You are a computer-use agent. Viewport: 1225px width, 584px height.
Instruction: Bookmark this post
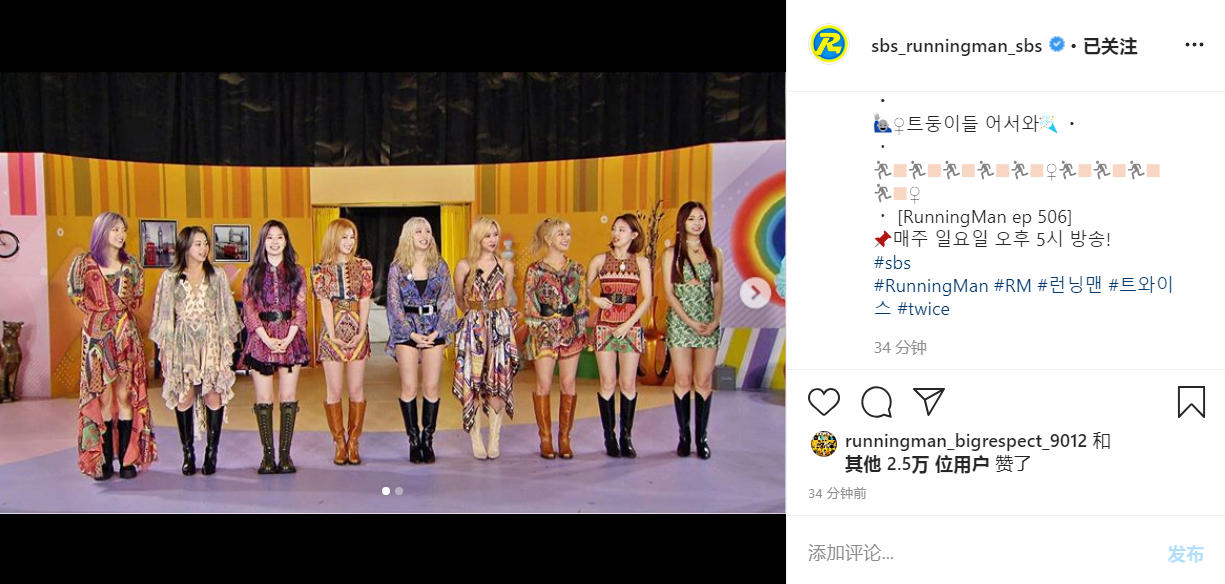(x=1191, y=402)
